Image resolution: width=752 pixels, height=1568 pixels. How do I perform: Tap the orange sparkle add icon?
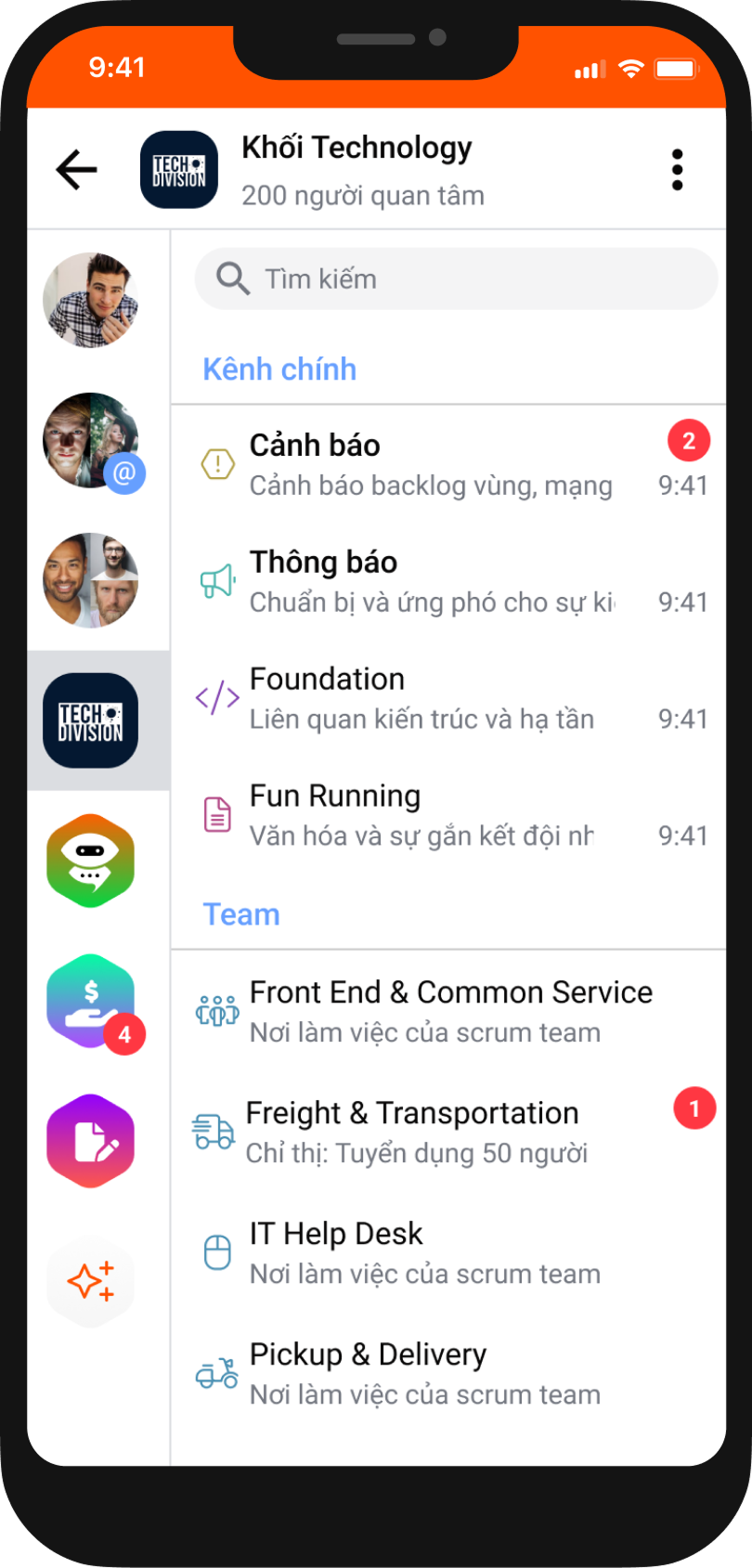pyautogui.click(x=90, y=1281)
